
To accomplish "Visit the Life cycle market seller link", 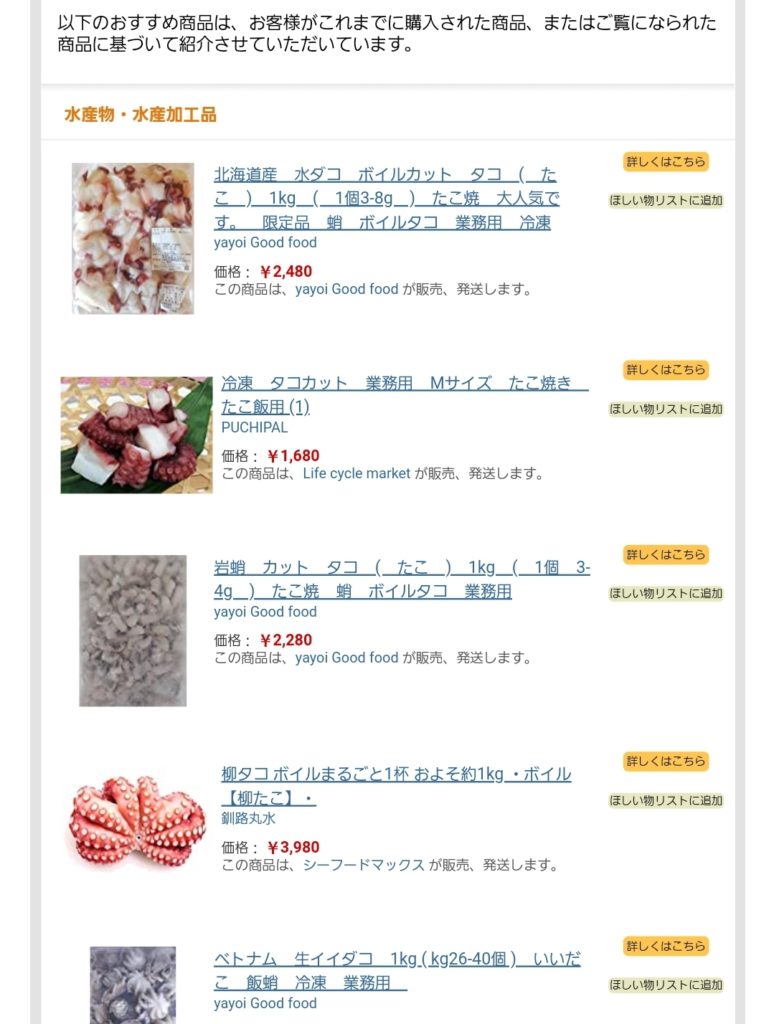I will pos(357,474).
